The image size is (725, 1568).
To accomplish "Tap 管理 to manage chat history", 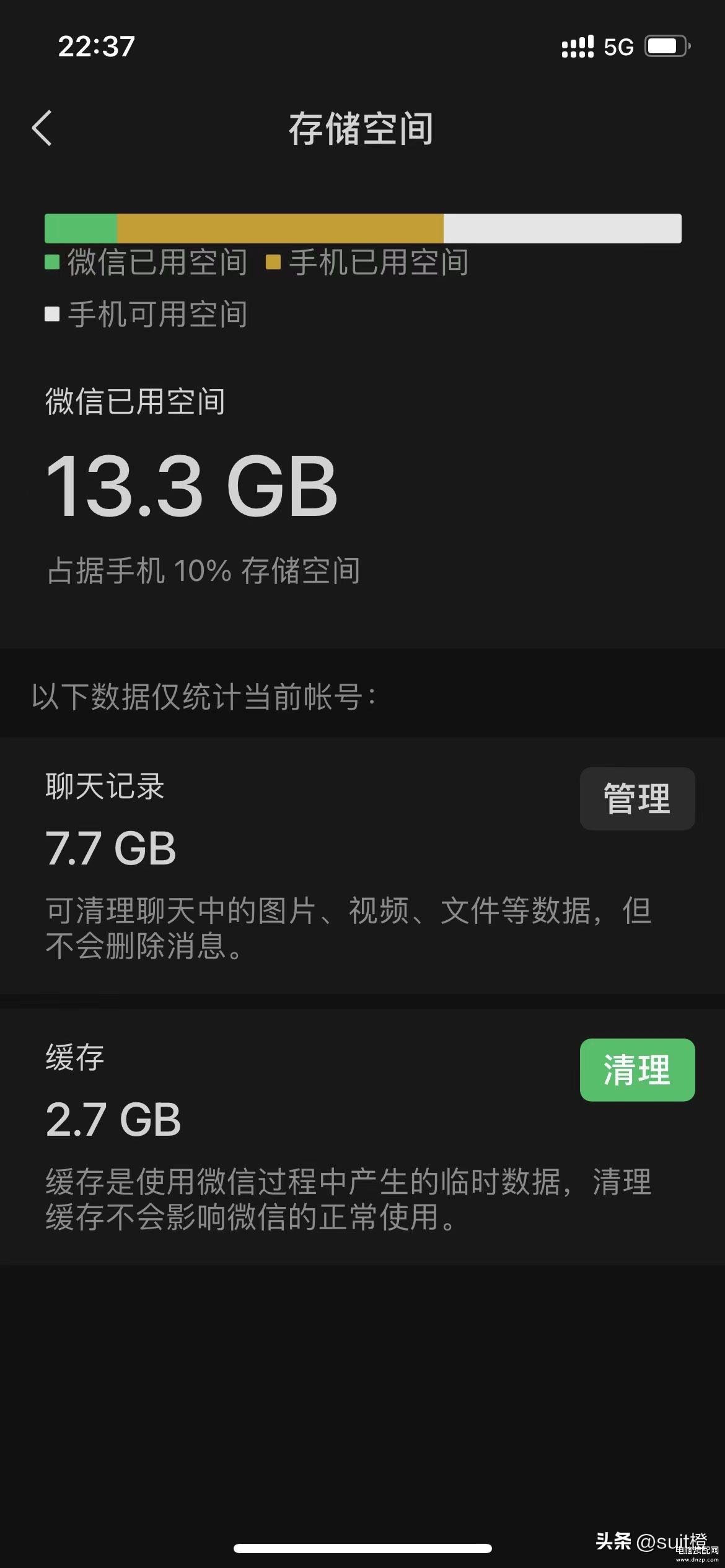I will 637,798.
